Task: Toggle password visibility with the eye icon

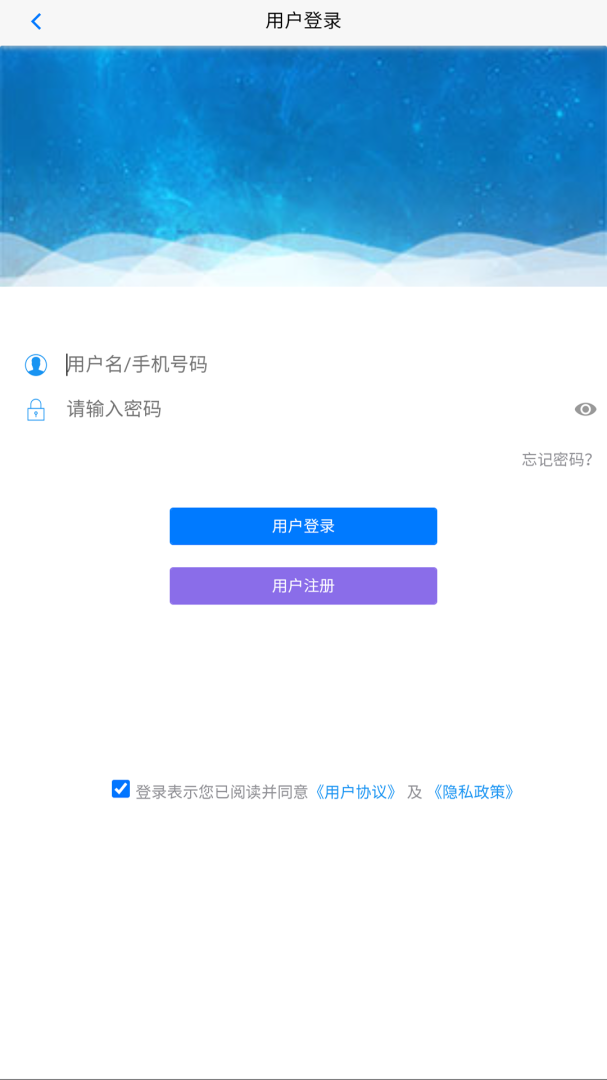Action: tap(585, 409)
